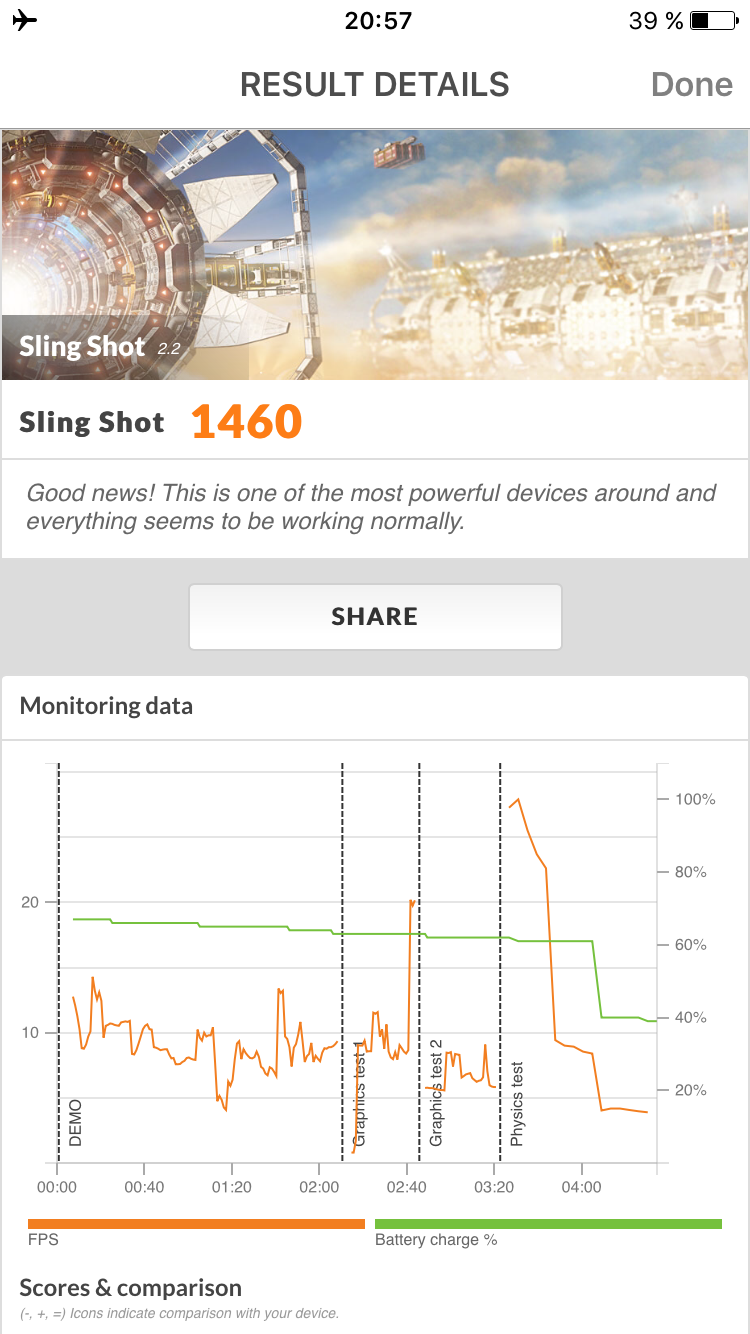This screenshot has height=1334, width=750.
Task: Share the Sling Shot result
Action: pos(375,617)
